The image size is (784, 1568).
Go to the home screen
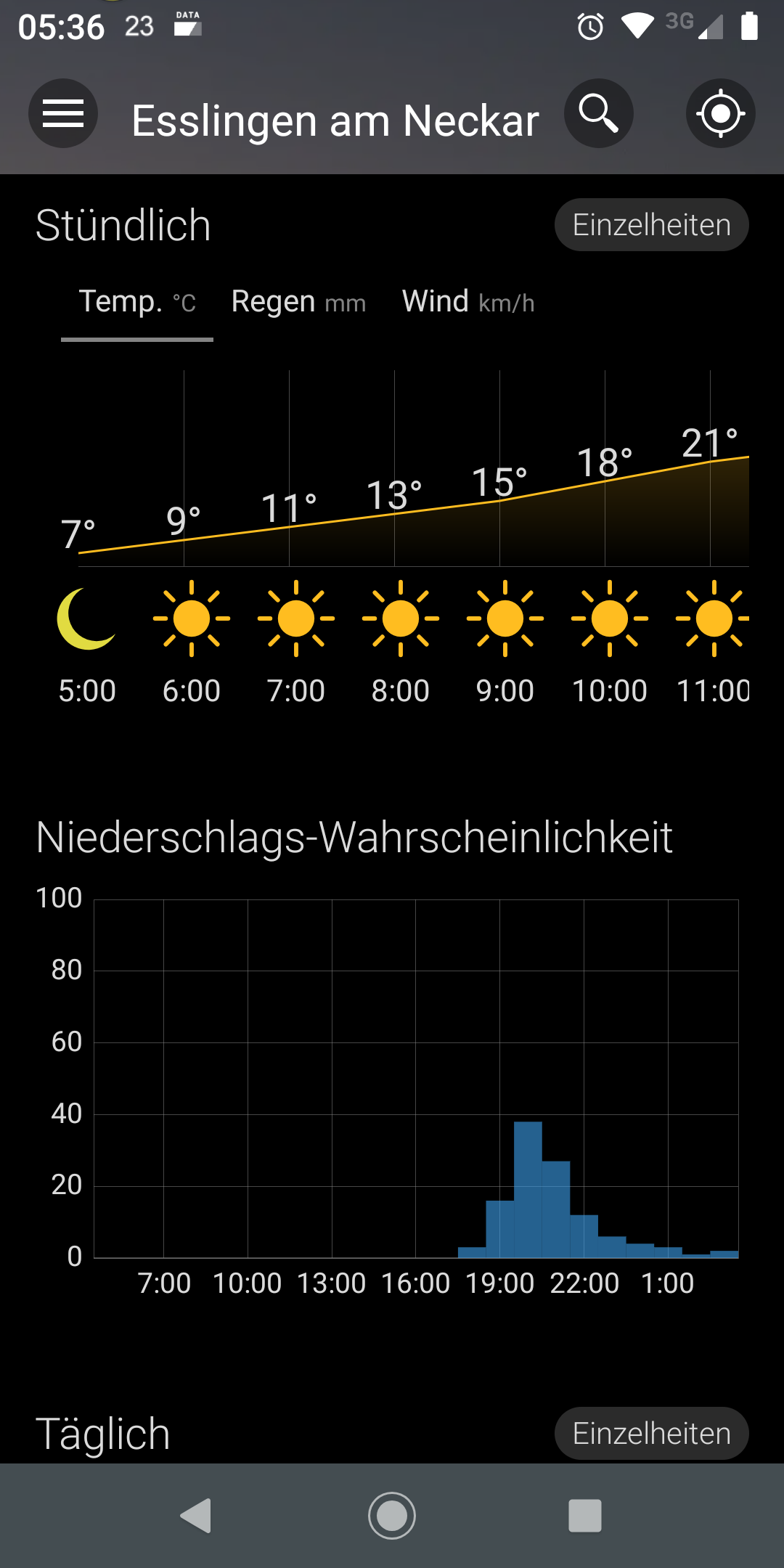392,1516
